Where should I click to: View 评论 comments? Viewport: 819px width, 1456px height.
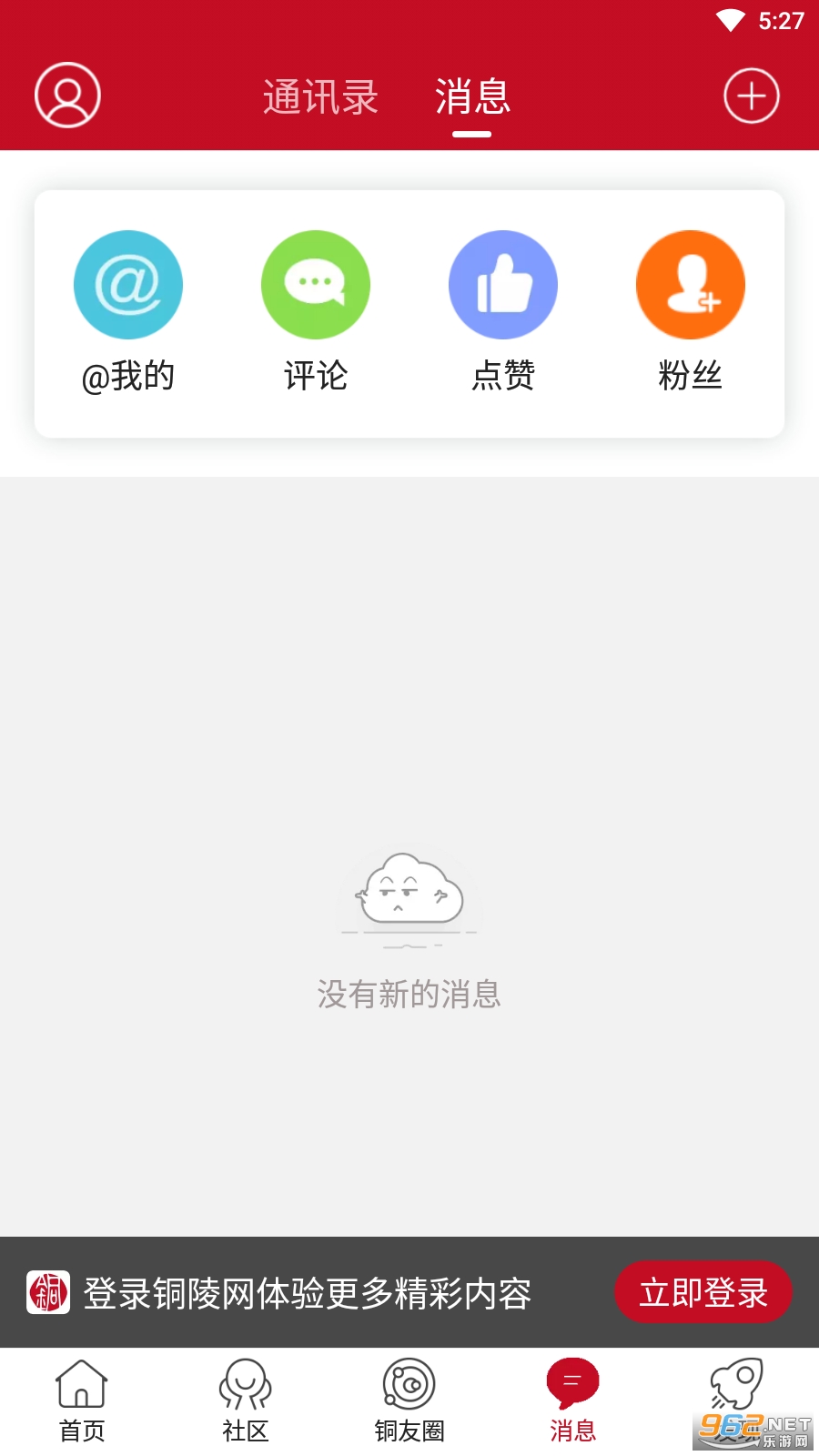[316, 311]
